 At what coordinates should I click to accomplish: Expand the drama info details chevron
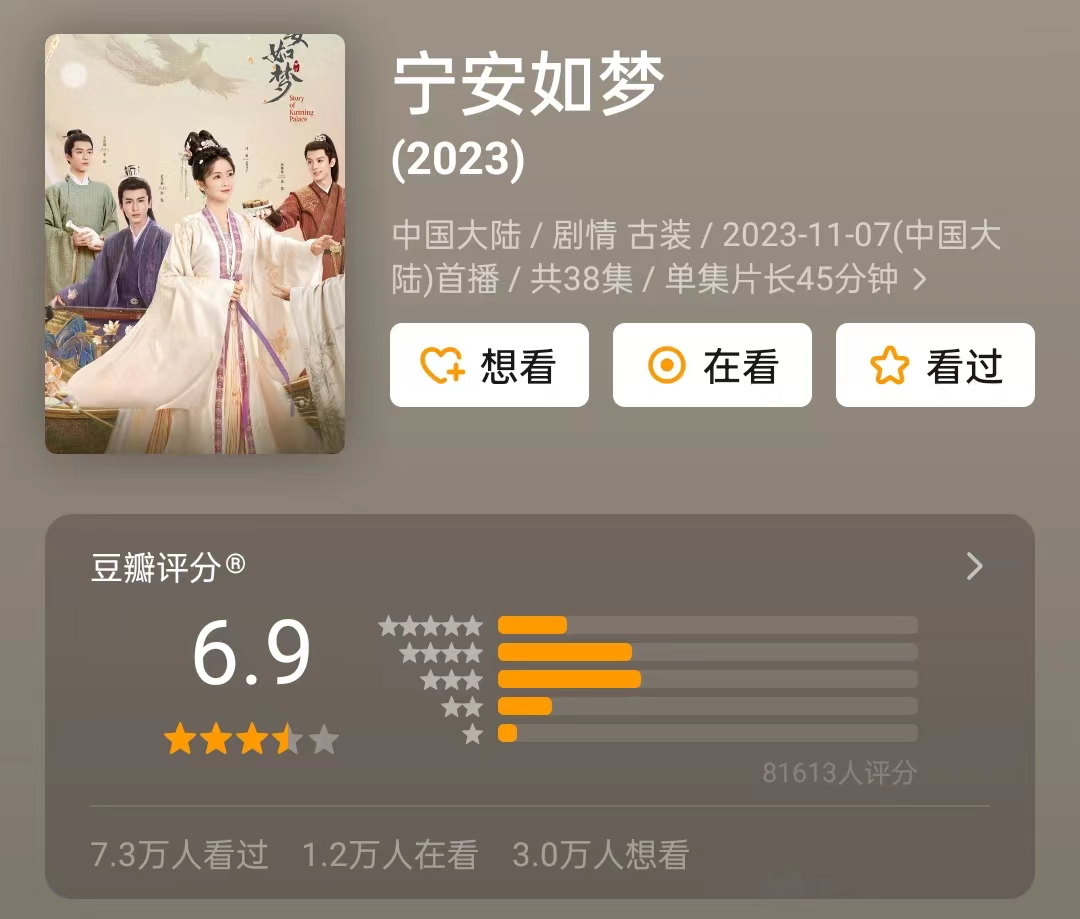[920, 281]
